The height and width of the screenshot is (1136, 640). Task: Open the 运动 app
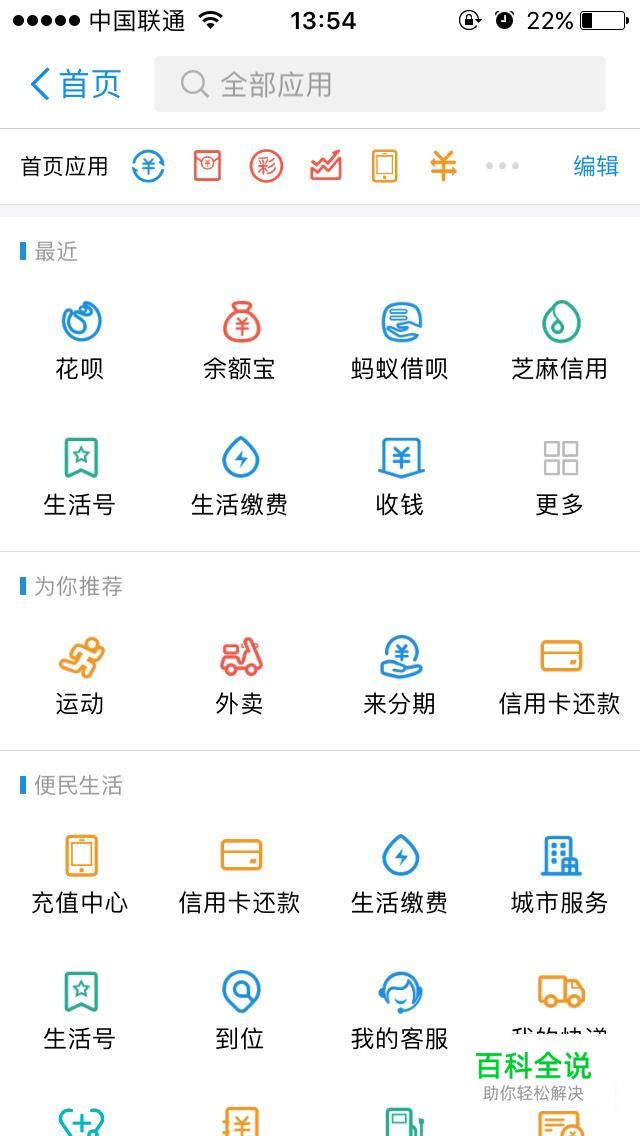80,674
